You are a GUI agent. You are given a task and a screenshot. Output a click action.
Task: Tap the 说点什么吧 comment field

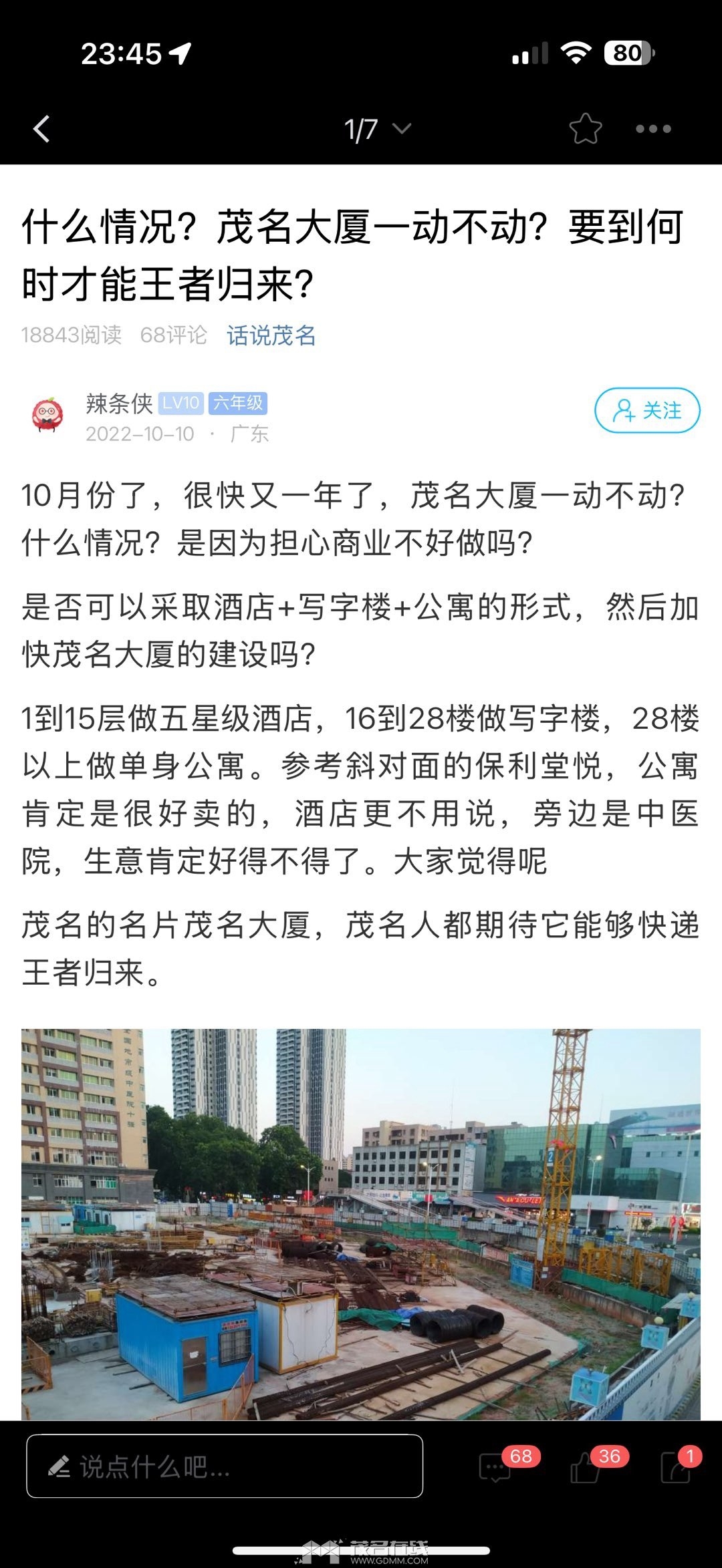(x=225, y=1466)
